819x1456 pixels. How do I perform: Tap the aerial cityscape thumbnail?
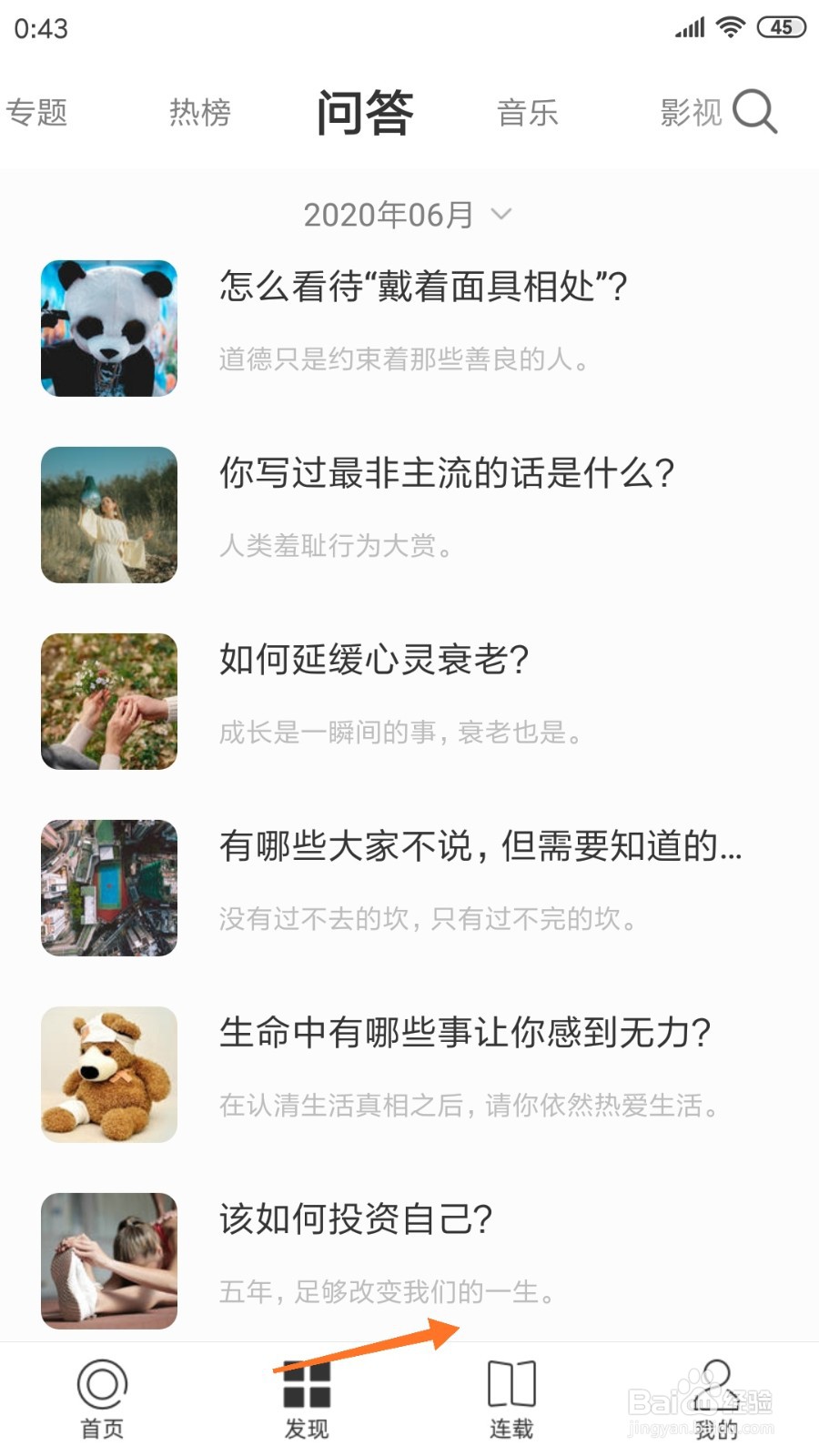point(108,887)
